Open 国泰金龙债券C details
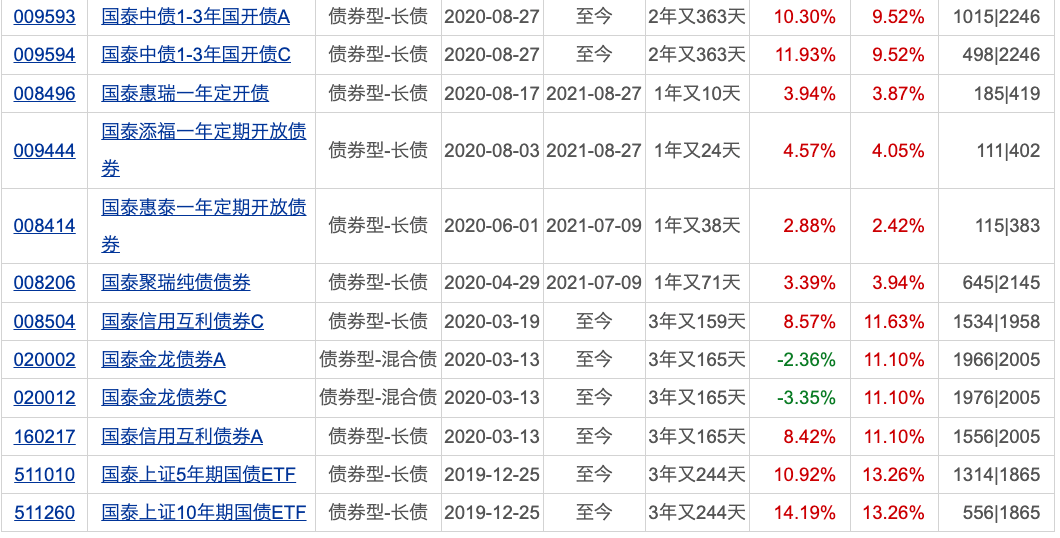The image size is (1060, 538). tap(164, 397)
